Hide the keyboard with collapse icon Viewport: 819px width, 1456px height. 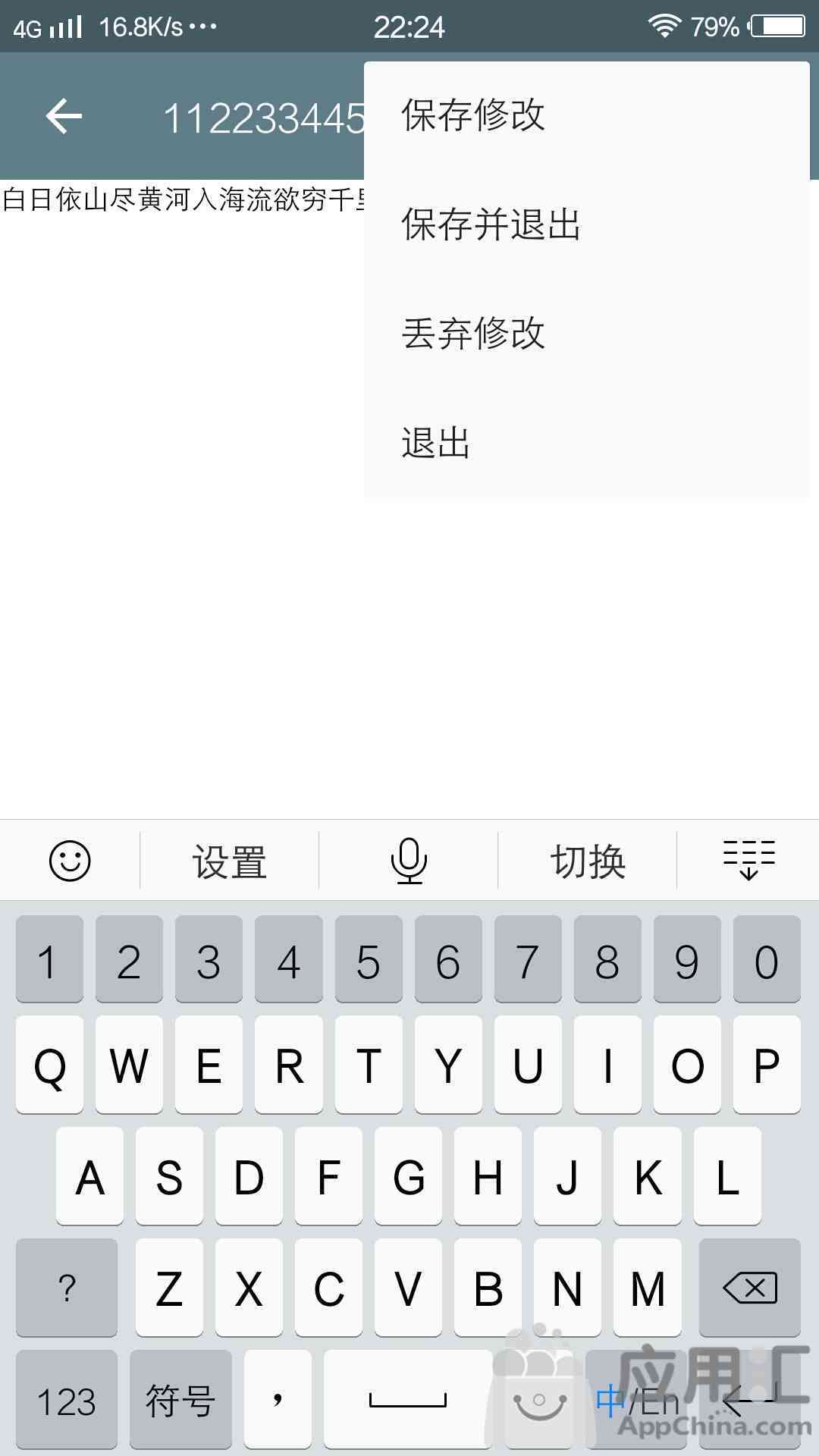coord(748,859)
